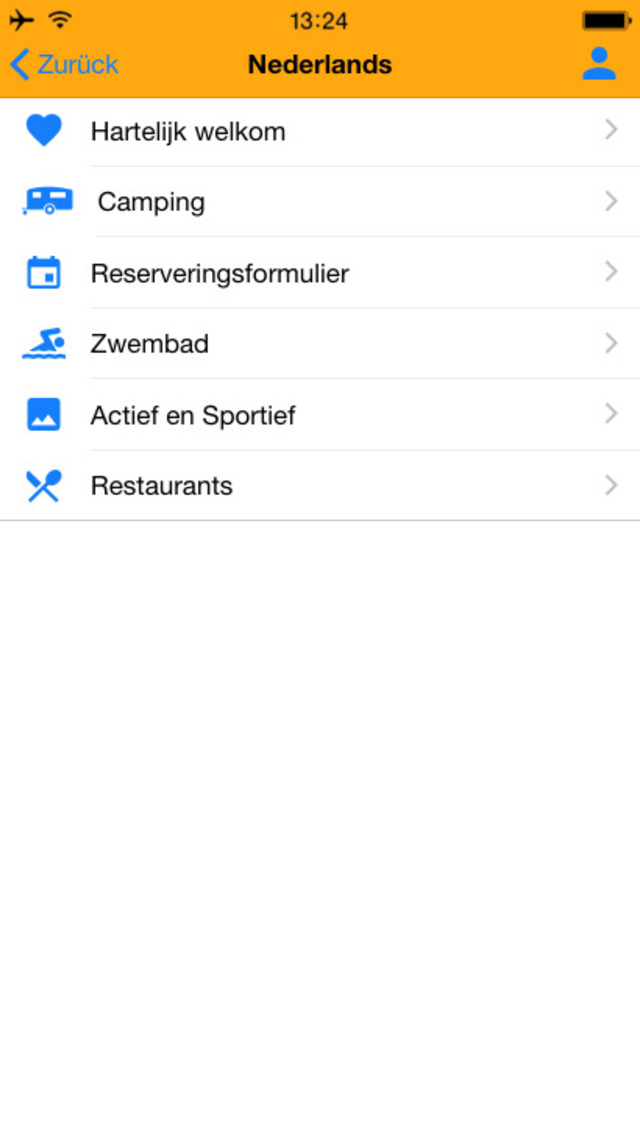Open Hartelijk welkom

pyautogui.click(x=320, y=131)
